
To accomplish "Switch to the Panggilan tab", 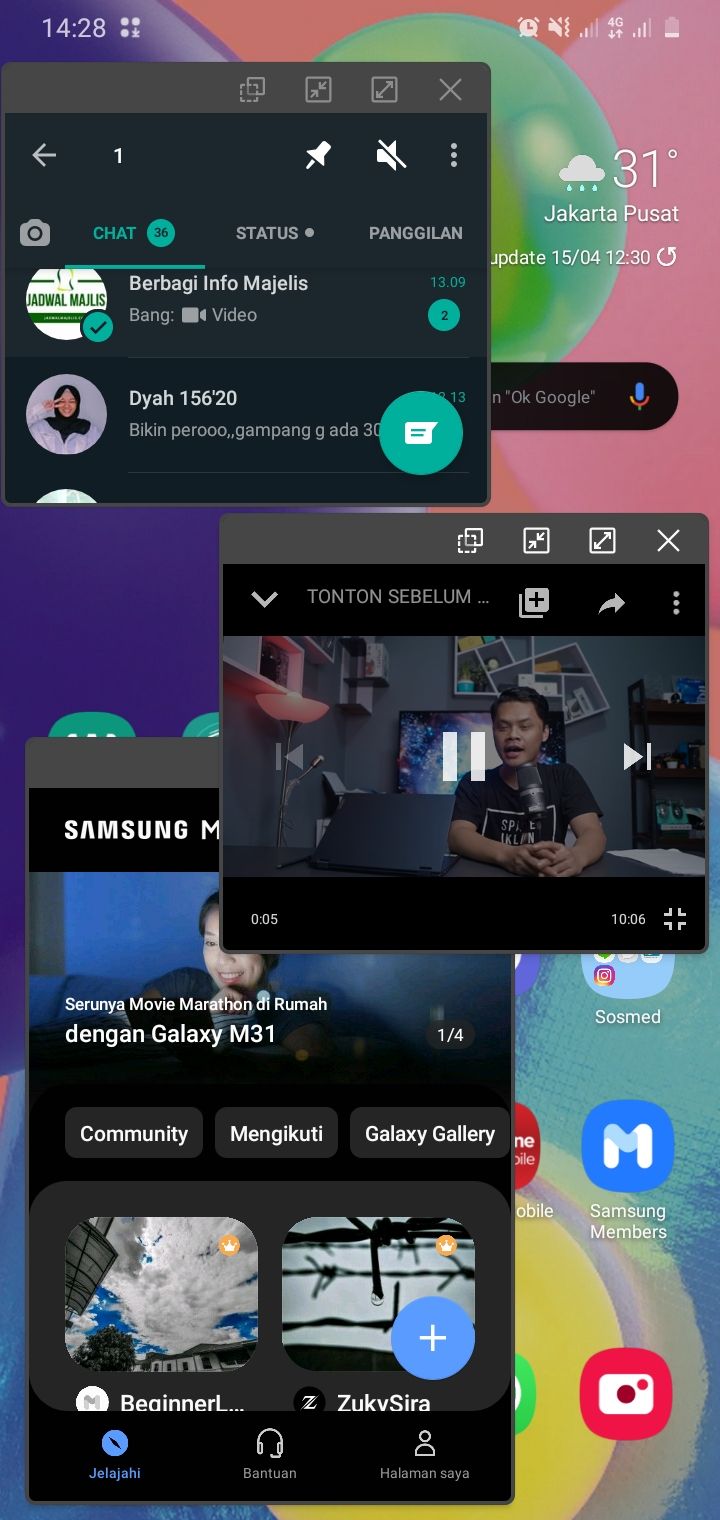I will tap(415, 233).
